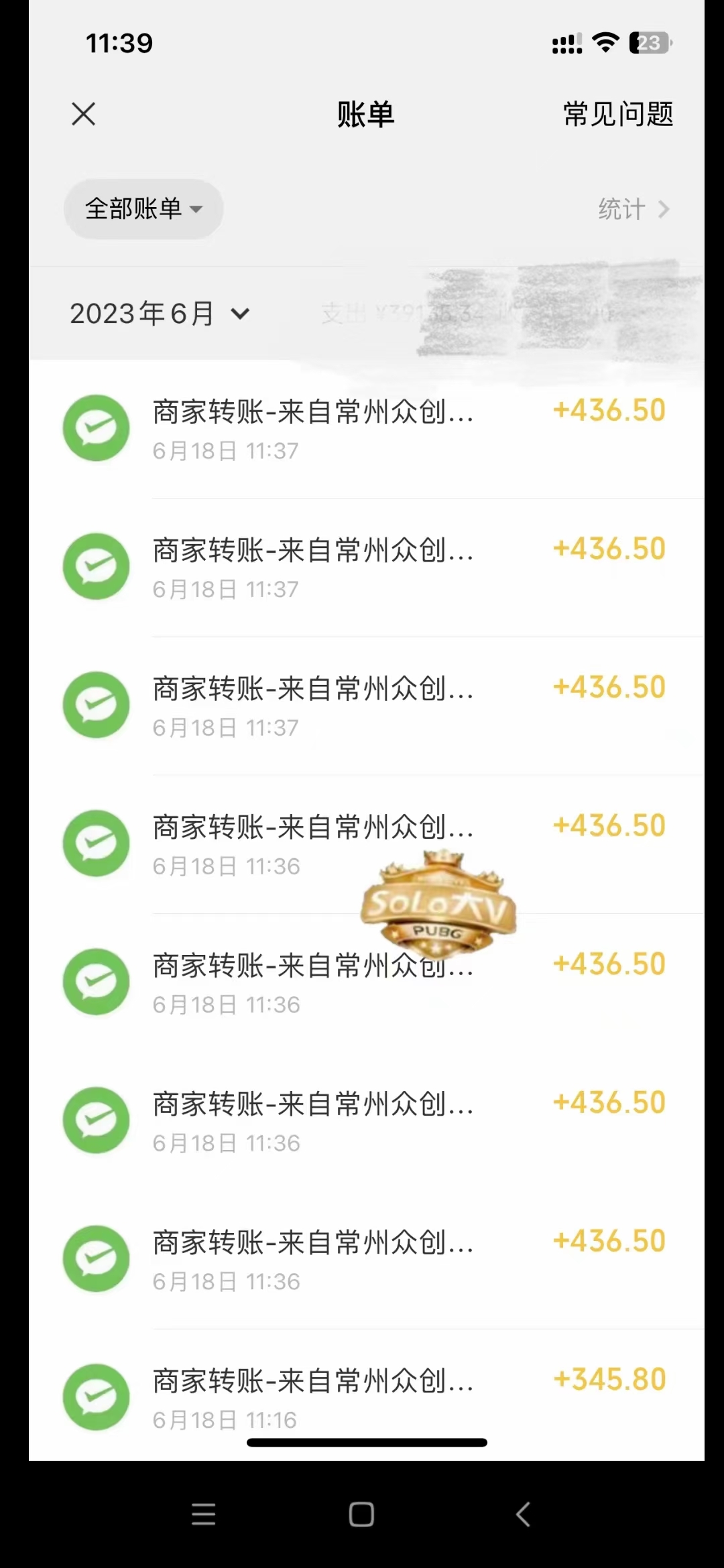This screenshot has width=724, height=1568.
Task: Expand the 2023年6月 month selector
Action: point(161,313)
